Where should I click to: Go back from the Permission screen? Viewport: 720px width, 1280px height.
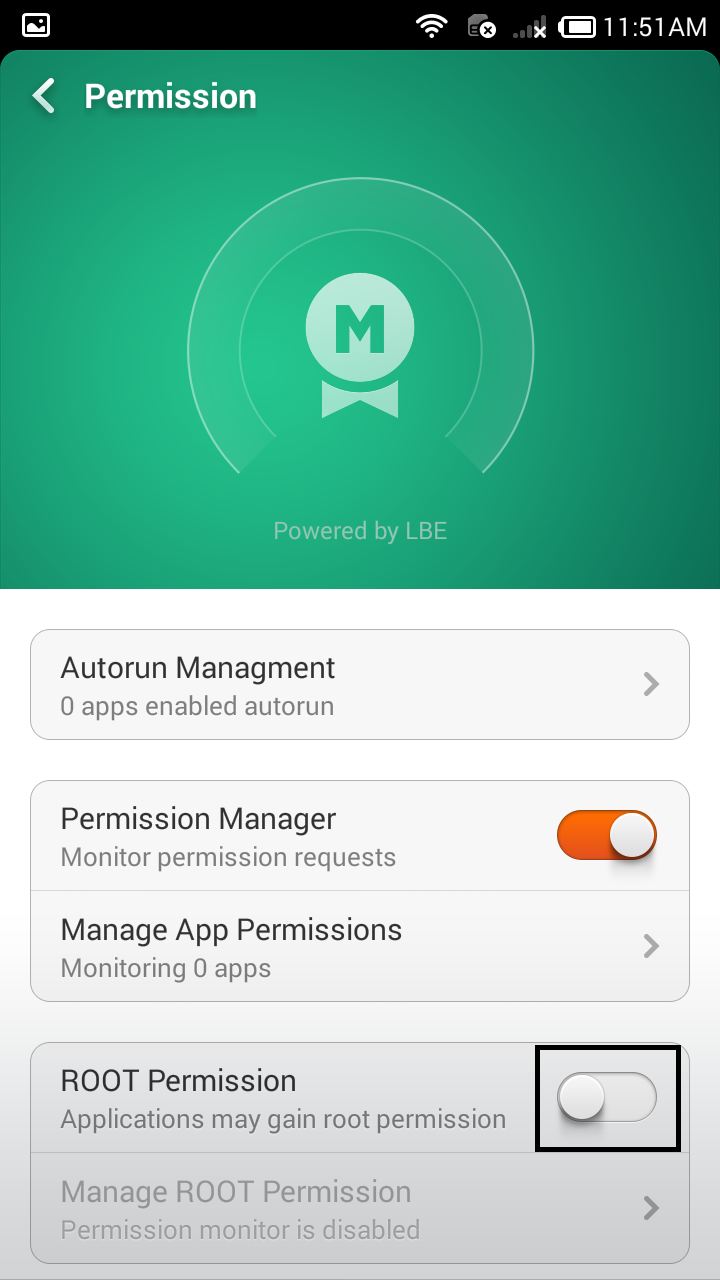[x=45, y=97]
